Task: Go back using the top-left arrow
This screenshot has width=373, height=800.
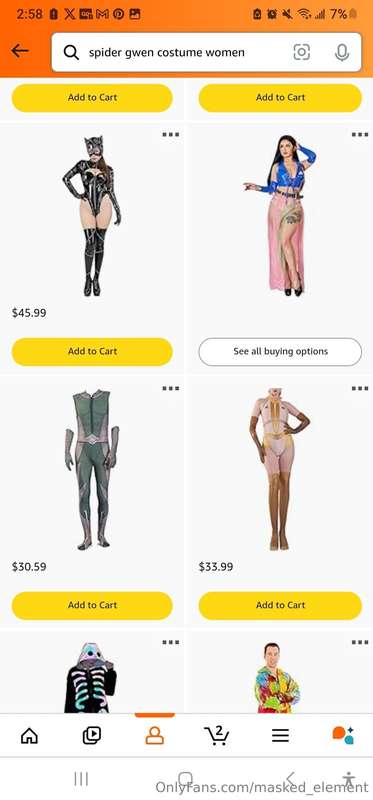Action: 20,51
